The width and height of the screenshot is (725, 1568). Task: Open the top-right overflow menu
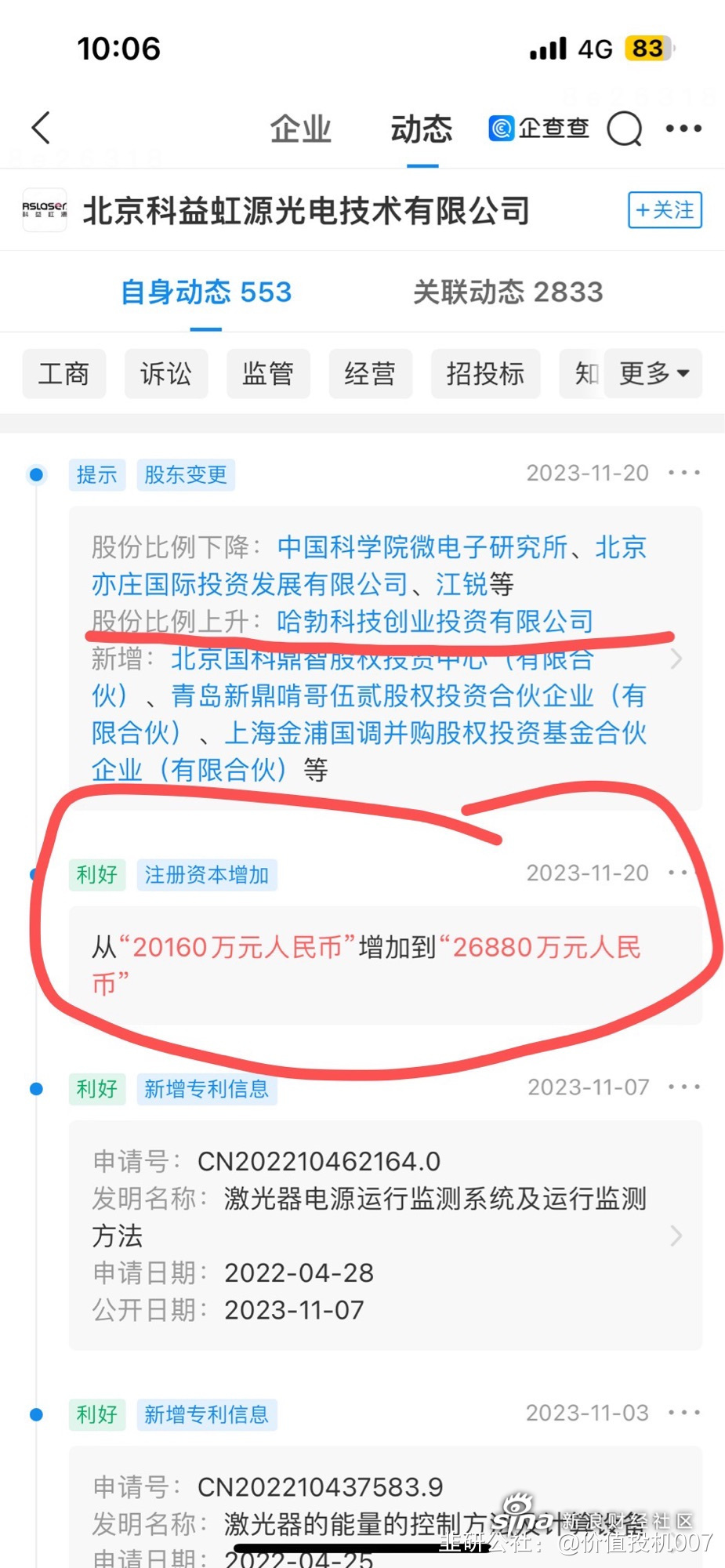pos(683,129)
